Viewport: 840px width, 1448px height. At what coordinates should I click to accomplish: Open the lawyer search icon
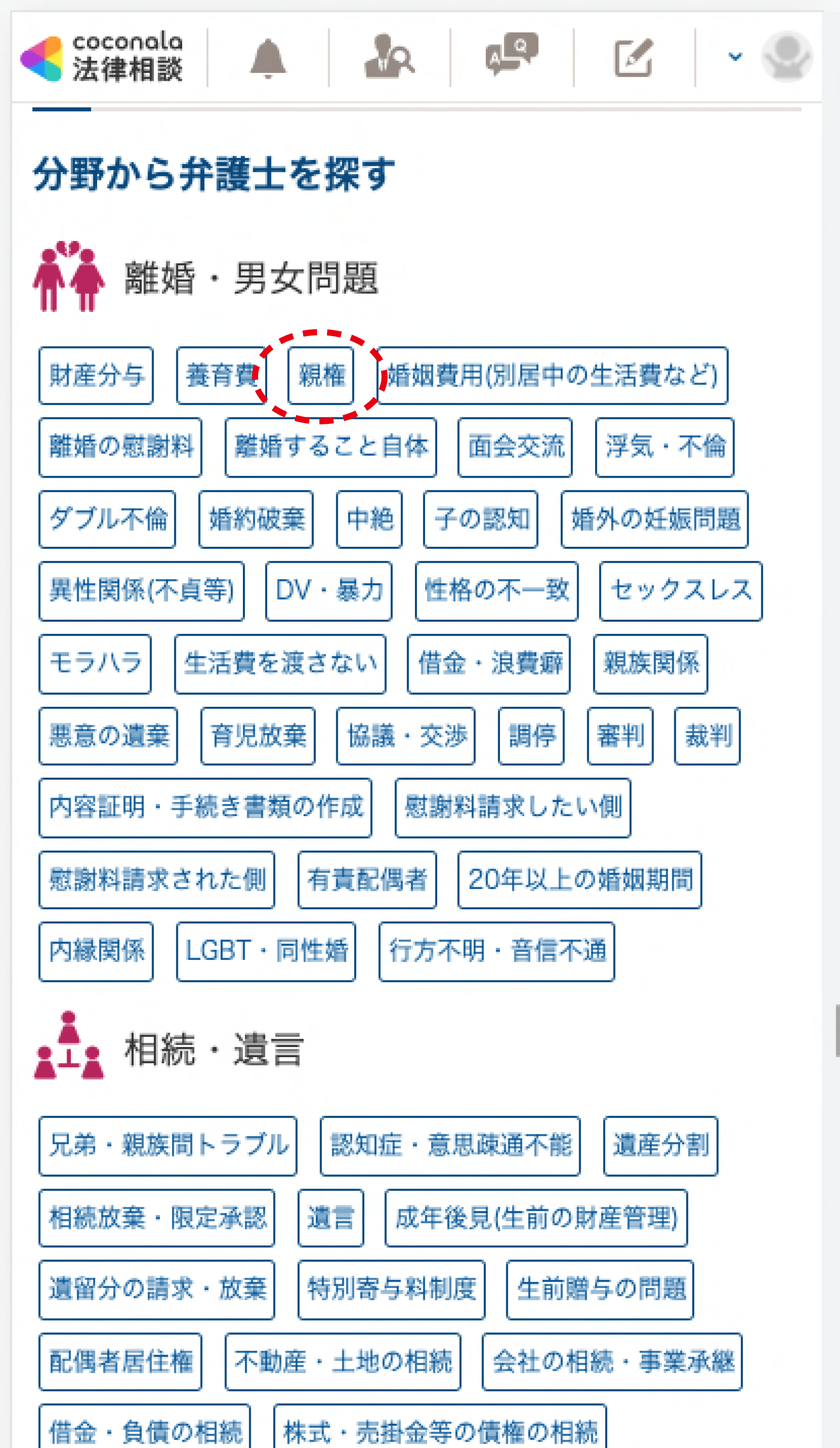[389, 57]
